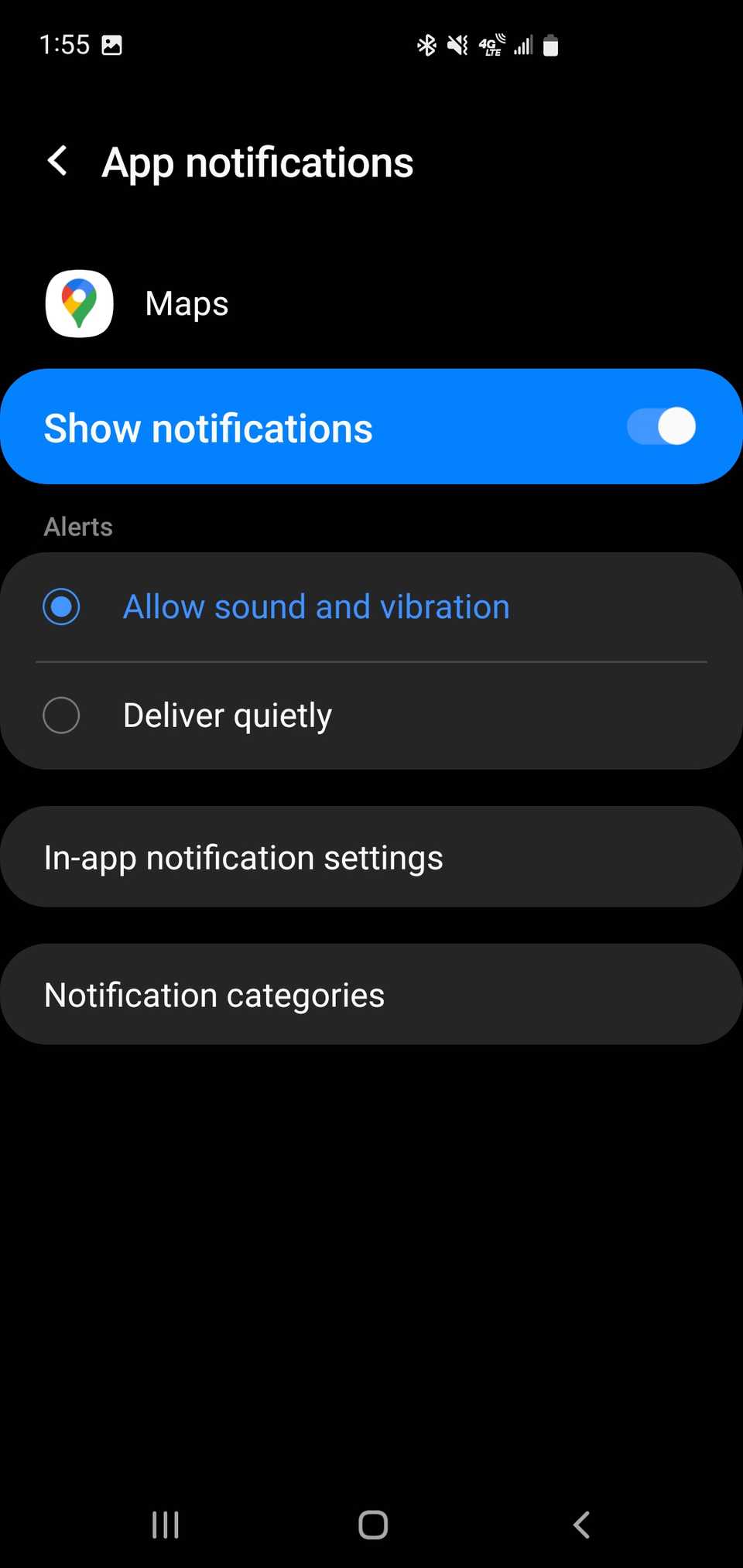743x1568 pixels.
Task: Tap the Maps app icon
Action: tap(78, 303)
